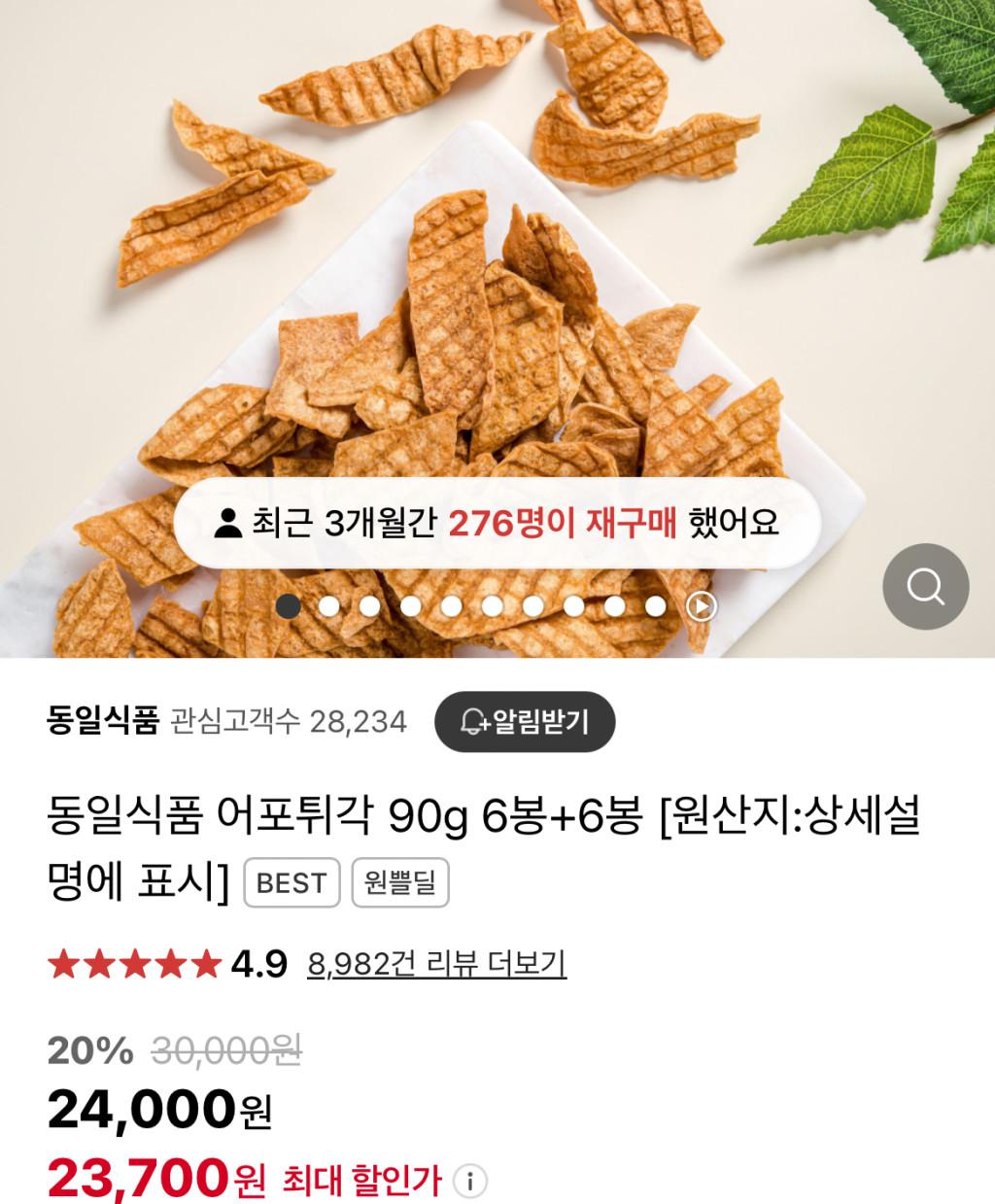This screenshot has height=1204, width=995.
Task: Open the 8,982건 리뷰 더보기 link
Action: 436,963
